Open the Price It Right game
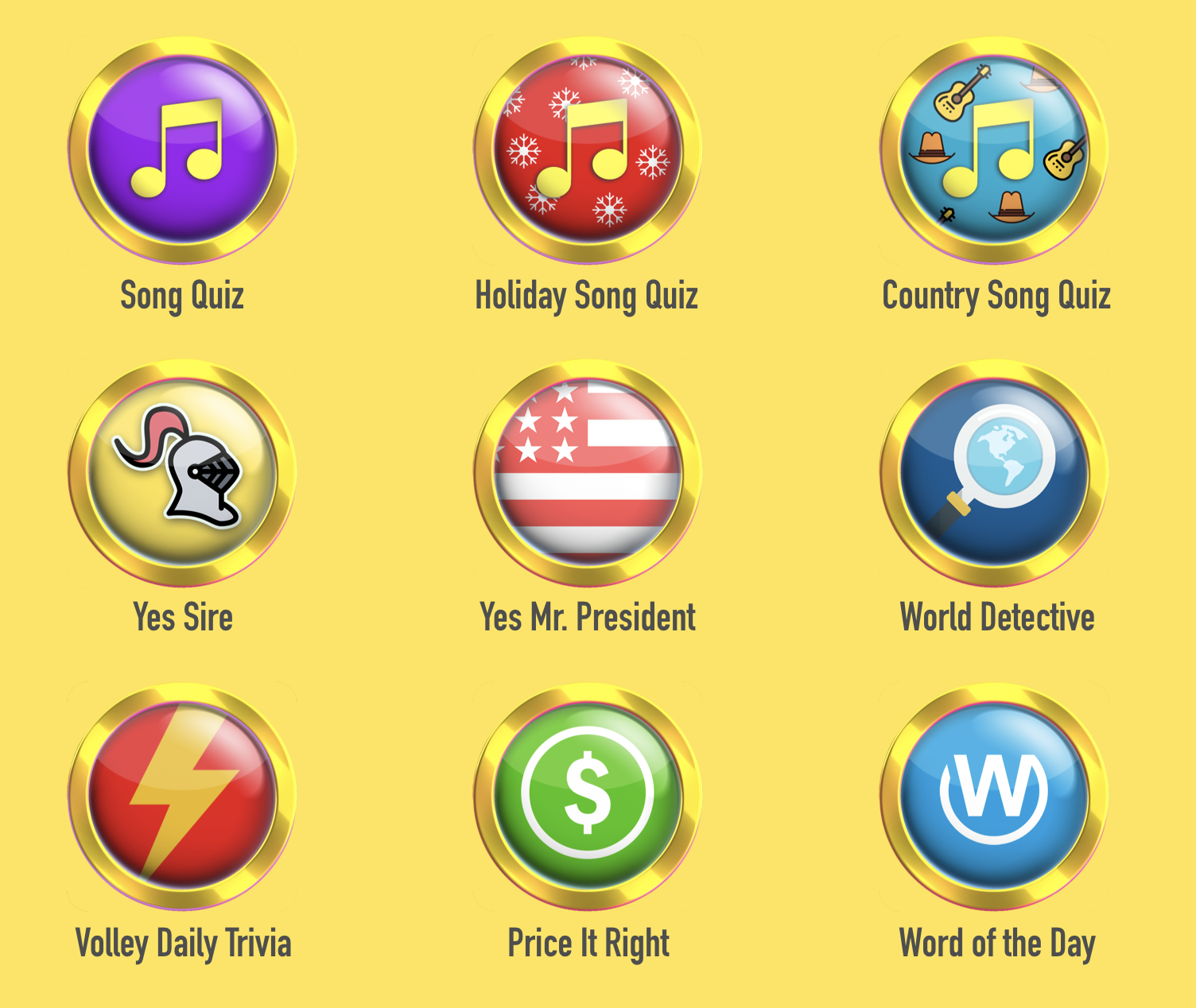Viewport: 1196px width, 1008px height. [x=588, y=796]
